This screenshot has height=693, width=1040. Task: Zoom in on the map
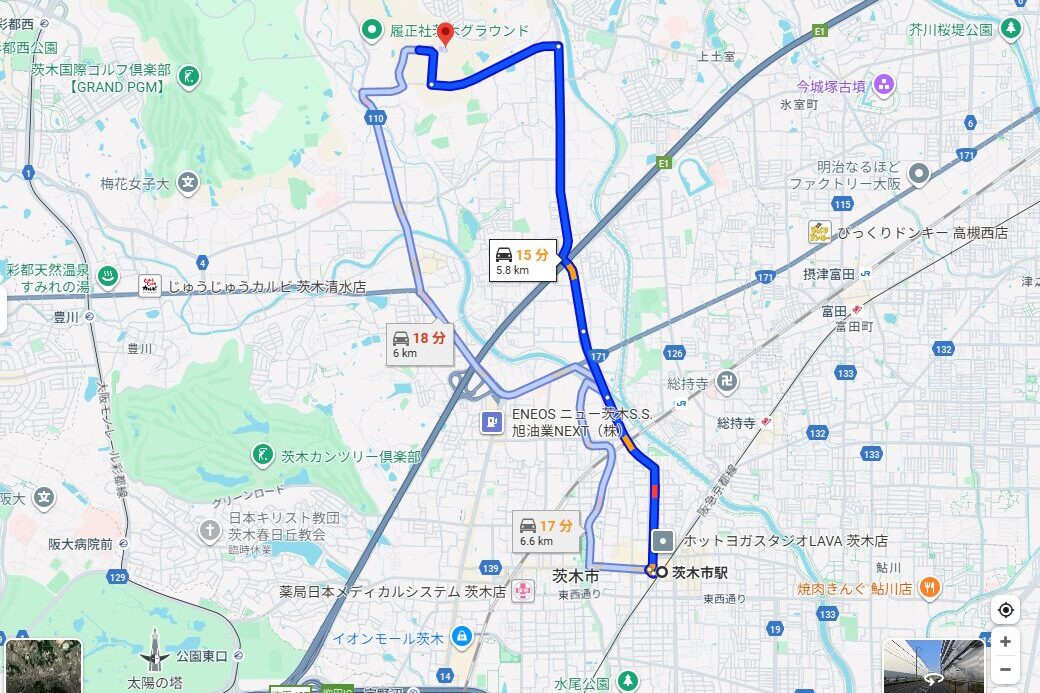tap(1005, 642)
